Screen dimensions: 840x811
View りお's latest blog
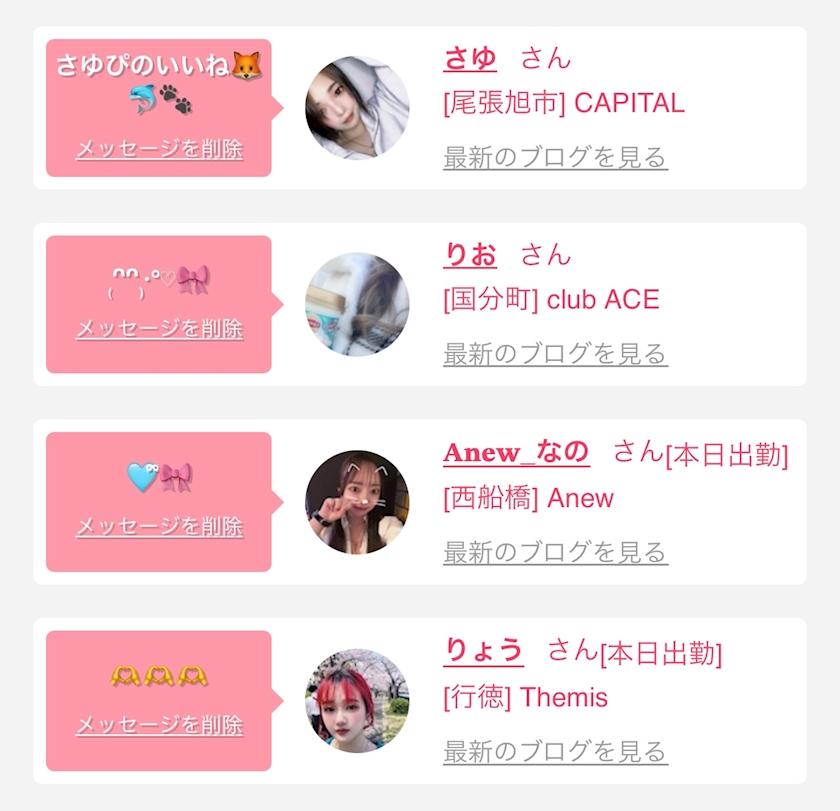[x=555, y=353]
